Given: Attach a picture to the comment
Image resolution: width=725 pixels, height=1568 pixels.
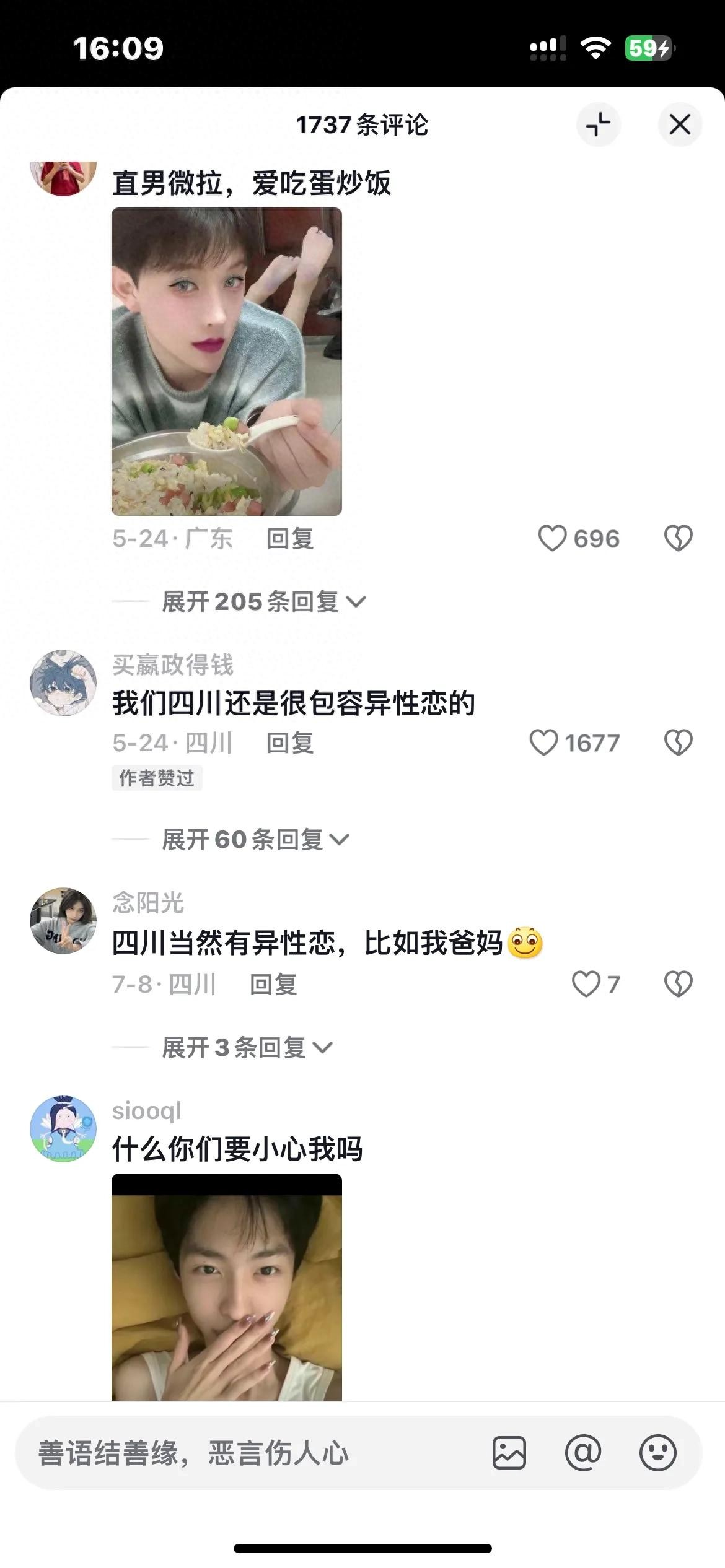Looking at the screenshot, I should (509, 1453).
